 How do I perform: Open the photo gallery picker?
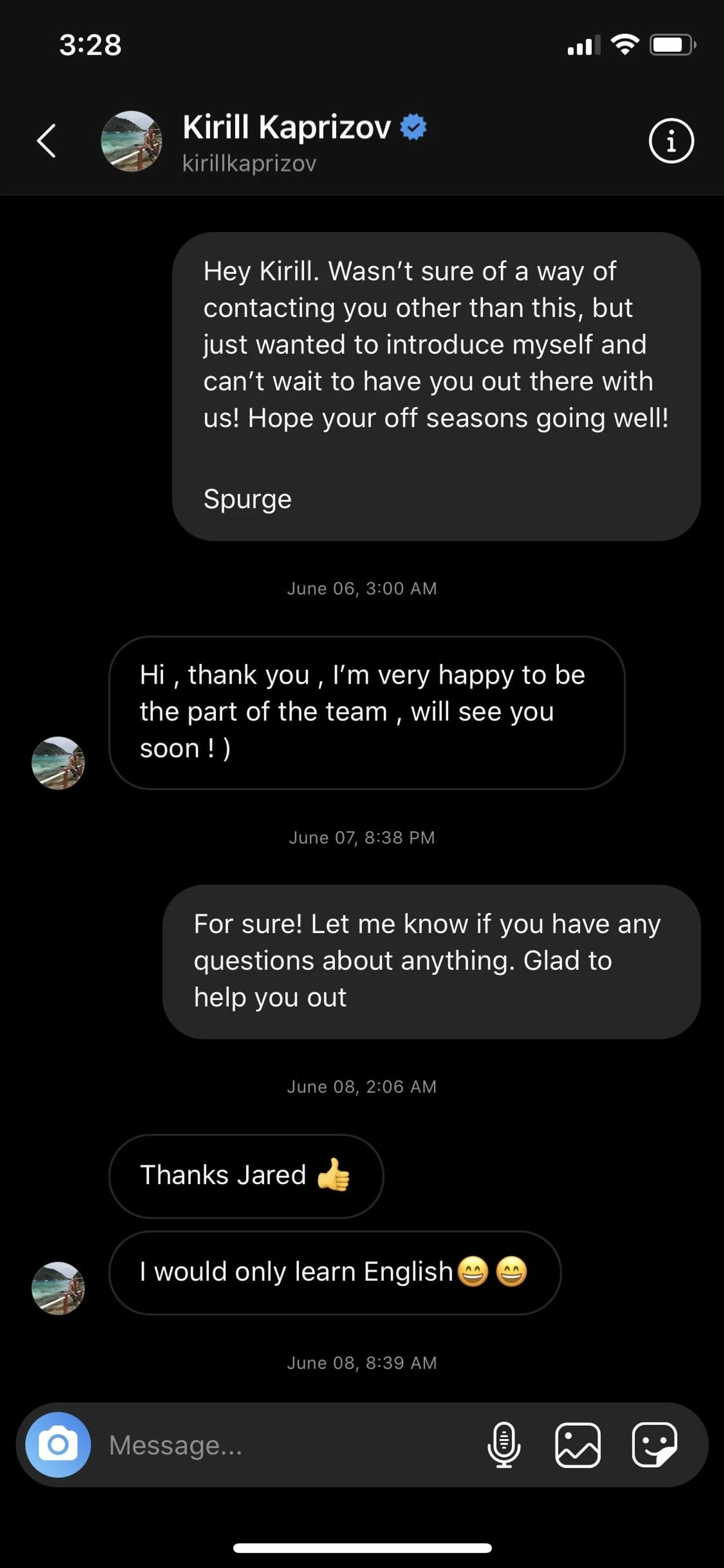coord(577,1445)
